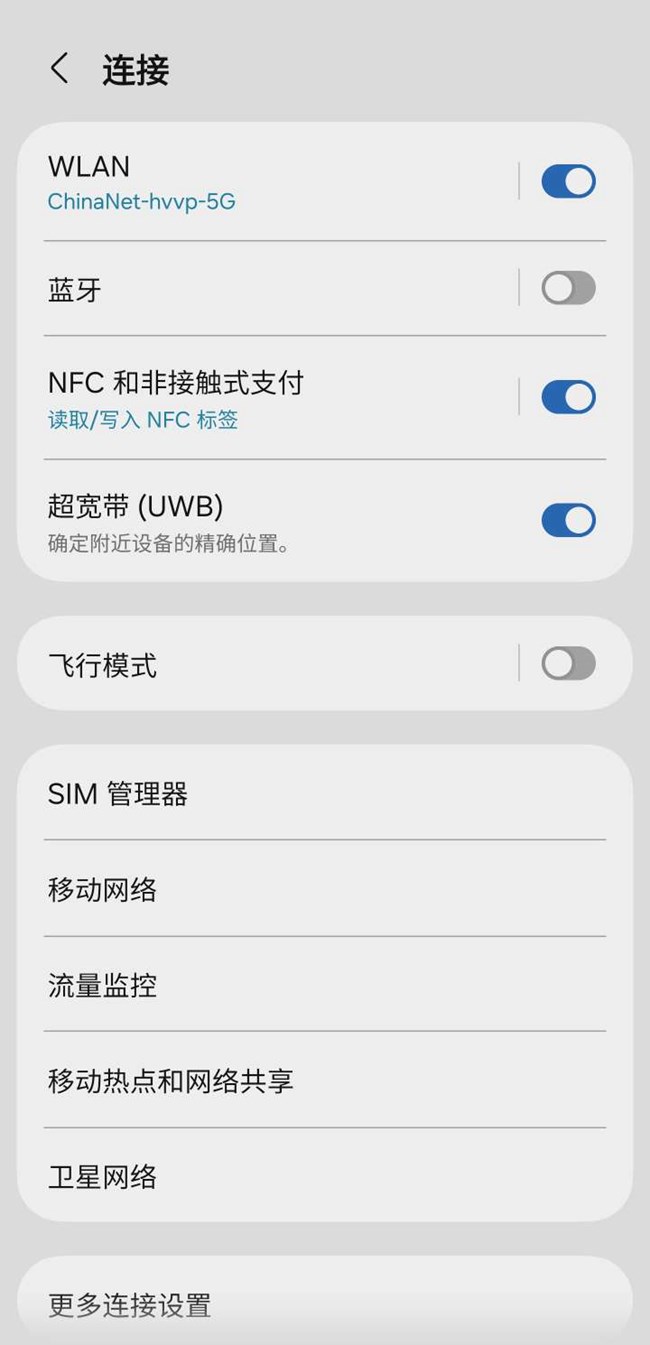Turn off the WLAN switch

568,181
